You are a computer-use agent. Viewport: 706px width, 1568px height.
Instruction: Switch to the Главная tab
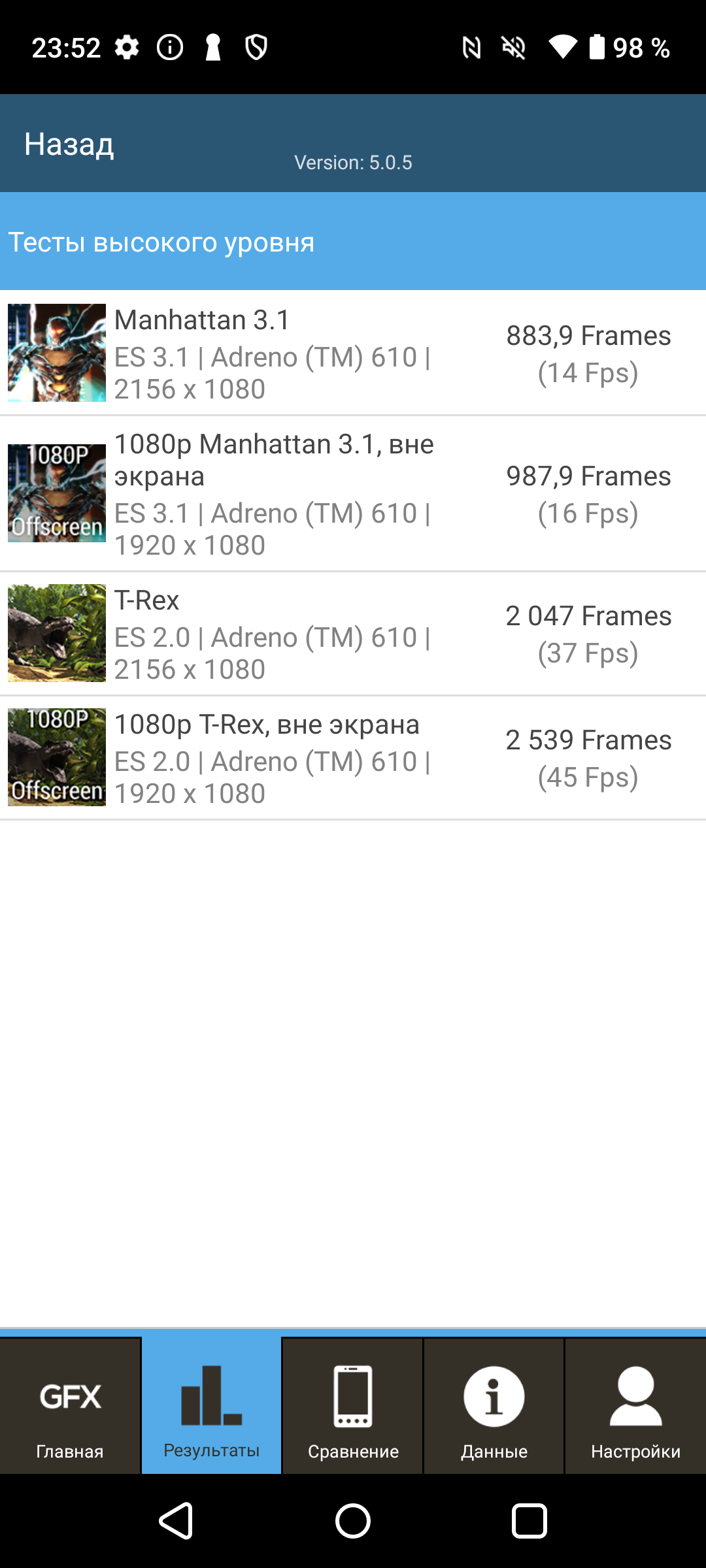click(x=70, y=1406)
